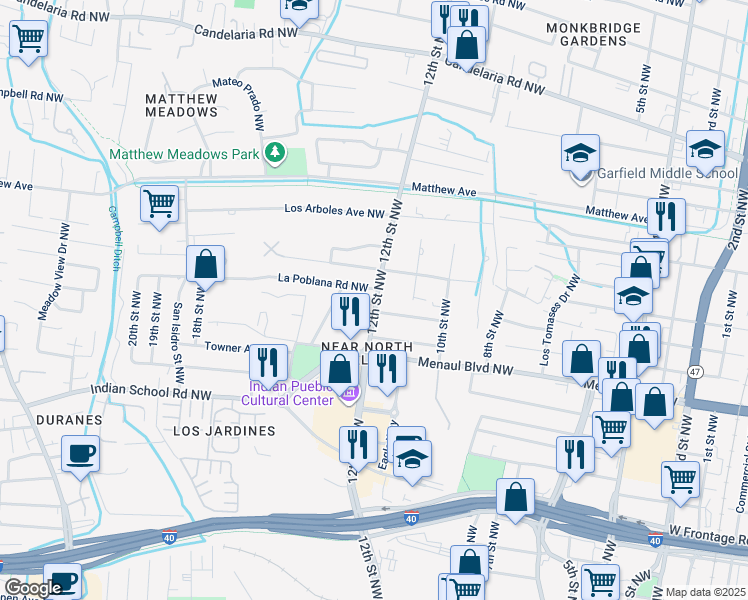Open the Google logo link

click(32, 589)
